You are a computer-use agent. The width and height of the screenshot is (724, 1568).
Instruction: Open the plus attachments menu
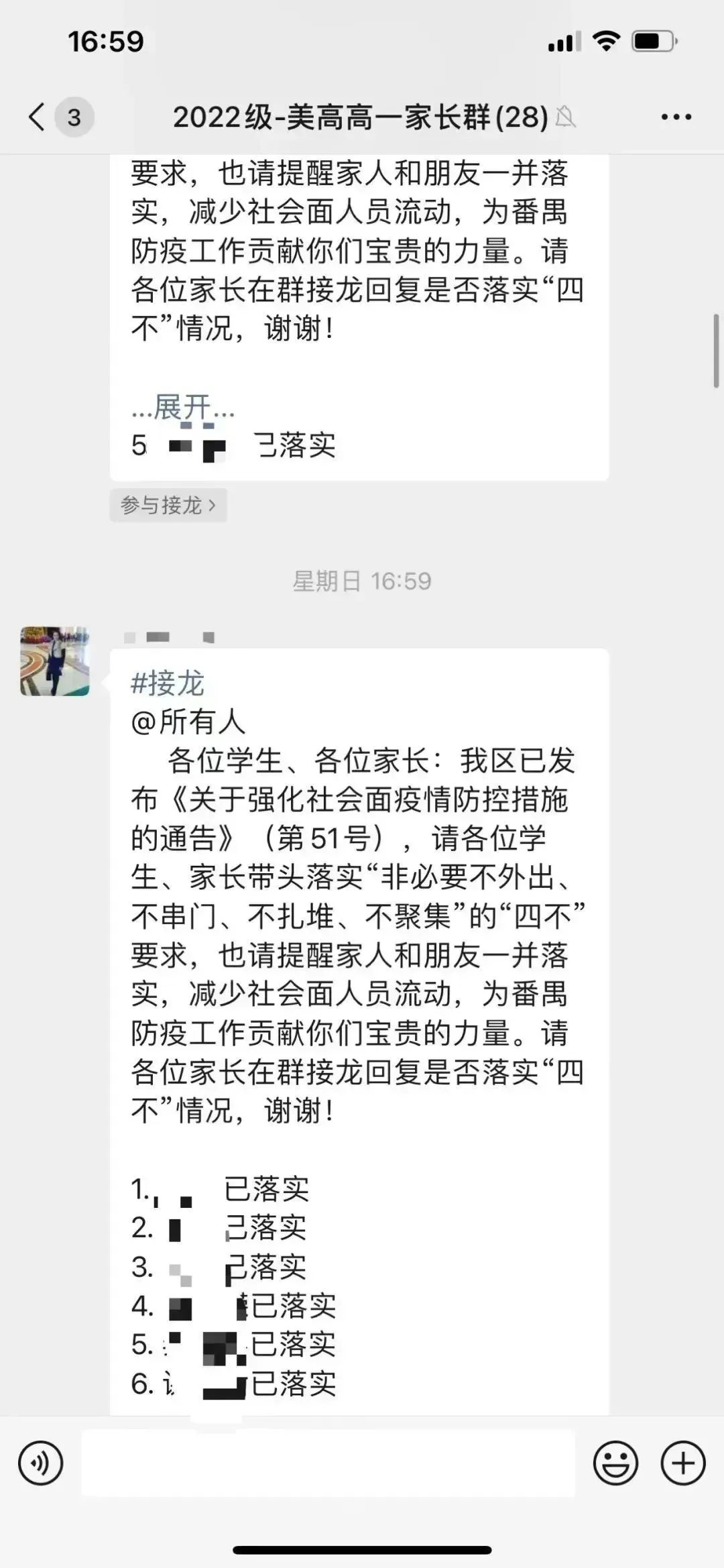683,1463
